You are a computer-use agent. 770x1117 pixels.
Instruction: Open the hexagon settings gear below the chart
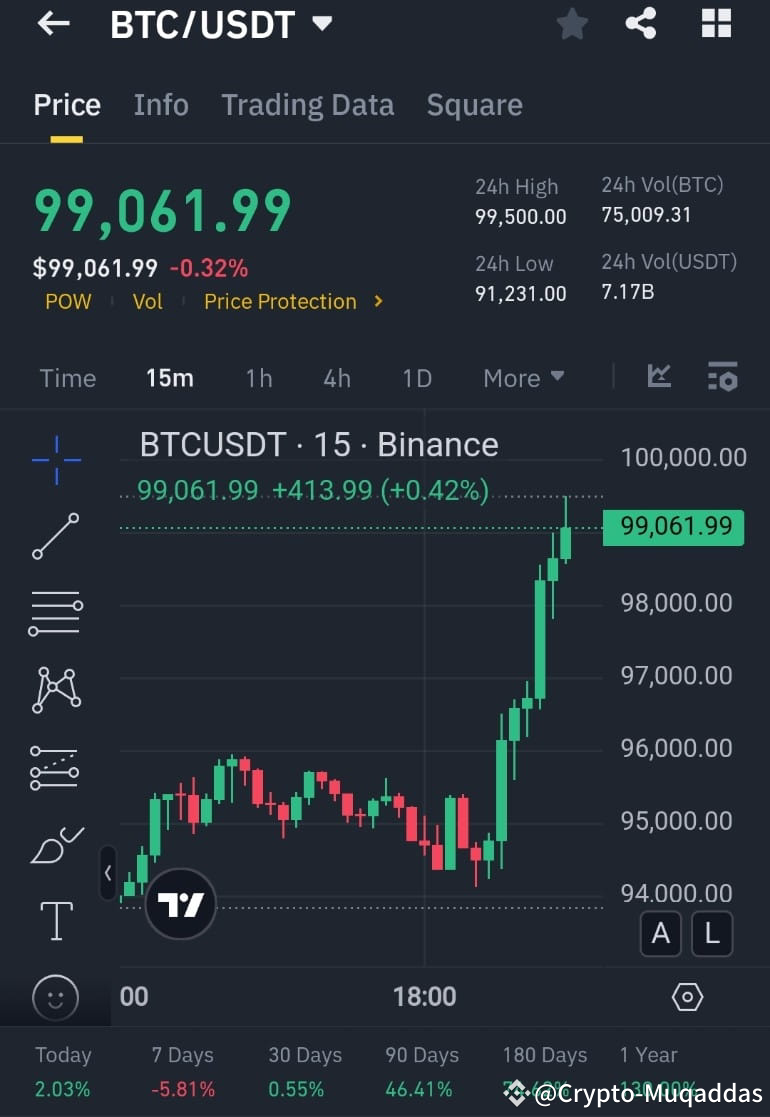pyautogui.click(x=687, y=996)
